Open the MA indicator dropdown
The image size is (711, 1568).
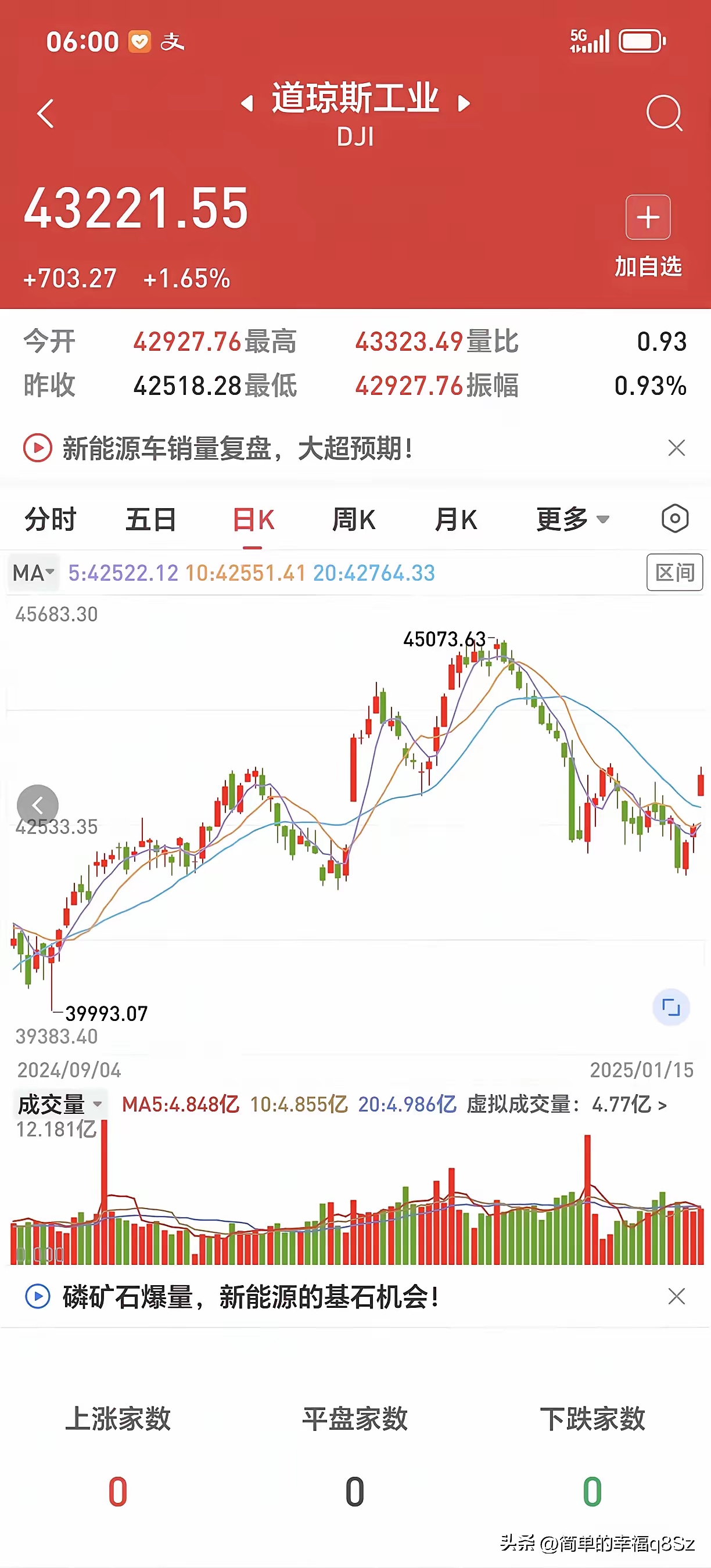coord(33,572)
